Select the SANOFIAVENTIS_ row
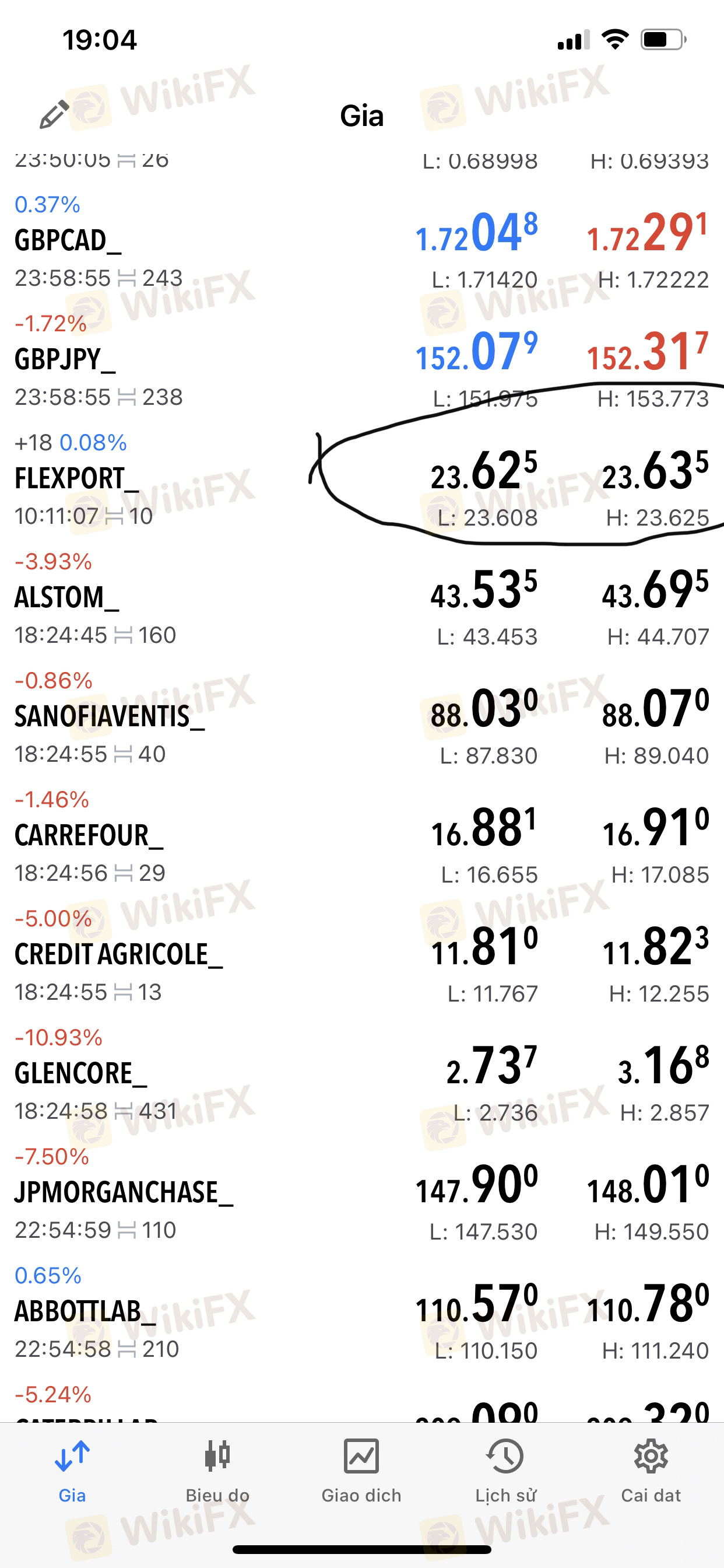Screen dimensions: 724x1568 (x=362, y=718)
